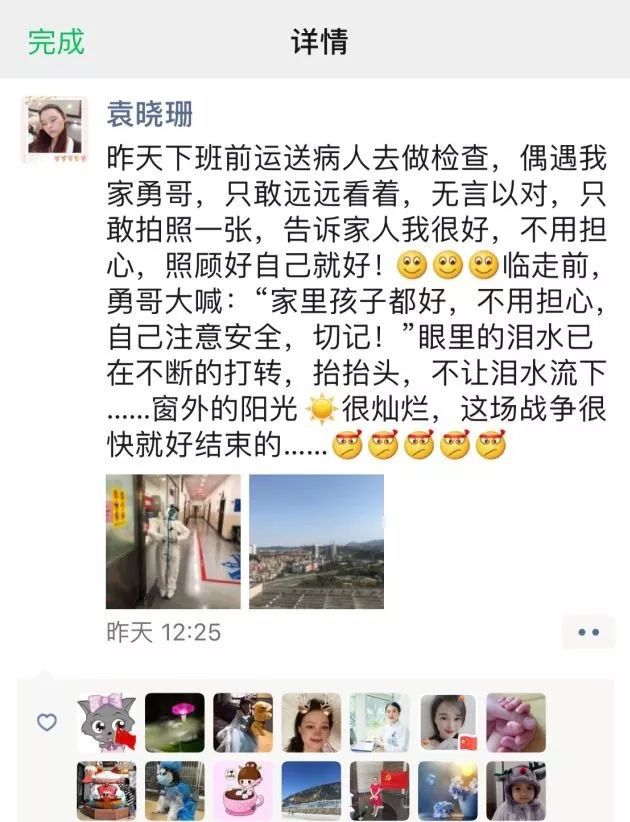Open the like and comment menu

click(587, 632)
